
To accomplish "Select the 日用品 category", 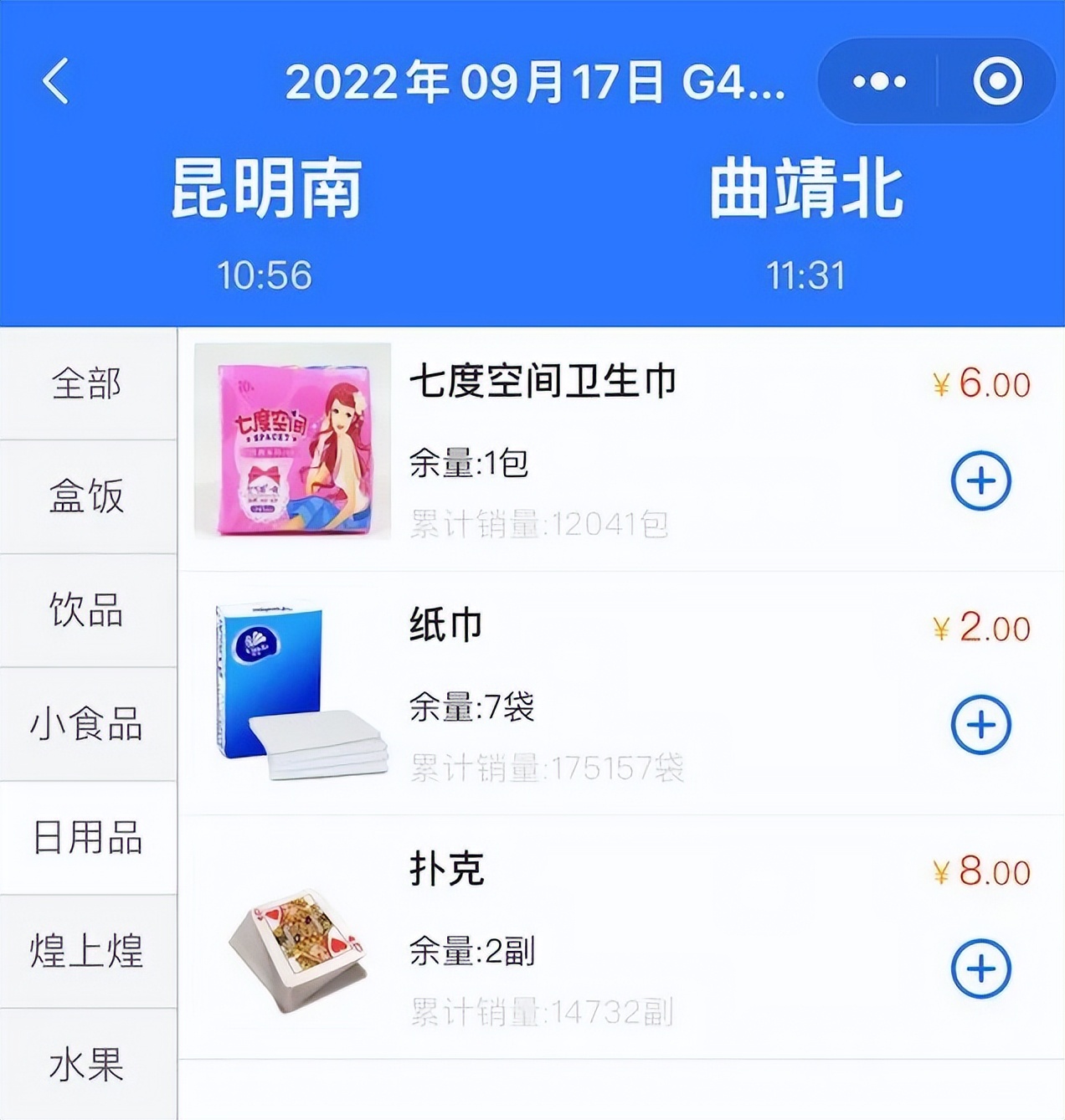I will click(87, 839).
